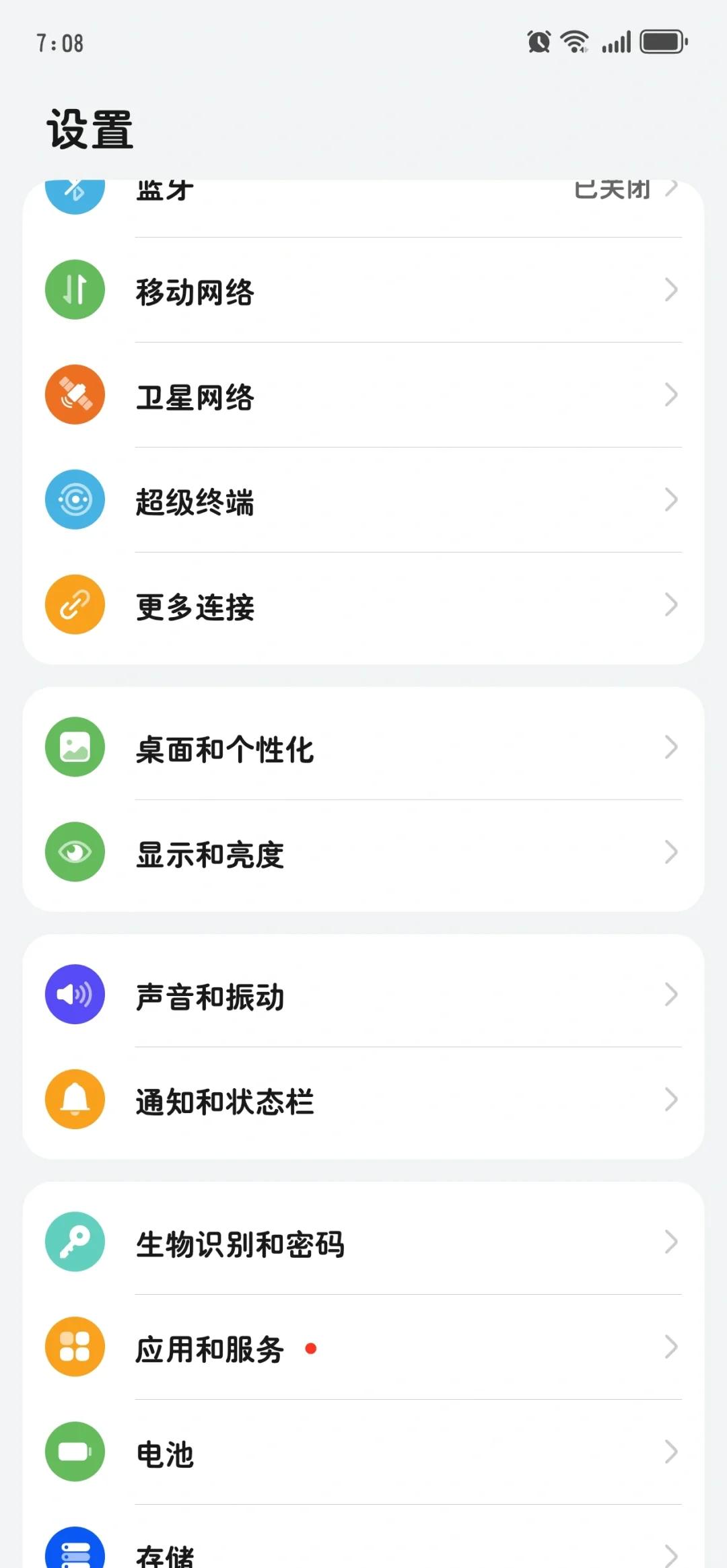Tap the 更多连接 link/chain icon

(75, 604)
